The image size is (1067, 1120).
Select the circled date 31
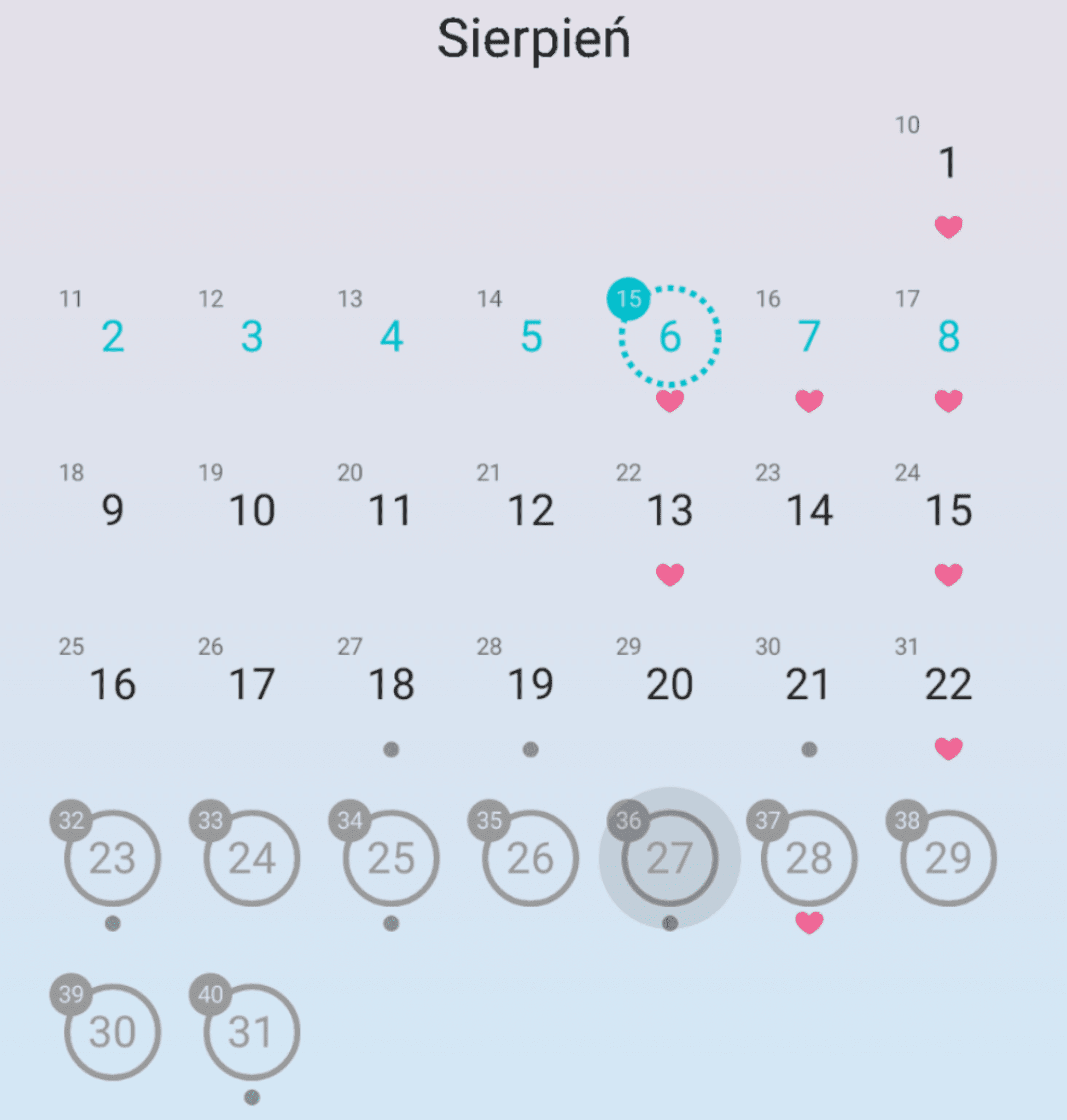coord(252,1032)
